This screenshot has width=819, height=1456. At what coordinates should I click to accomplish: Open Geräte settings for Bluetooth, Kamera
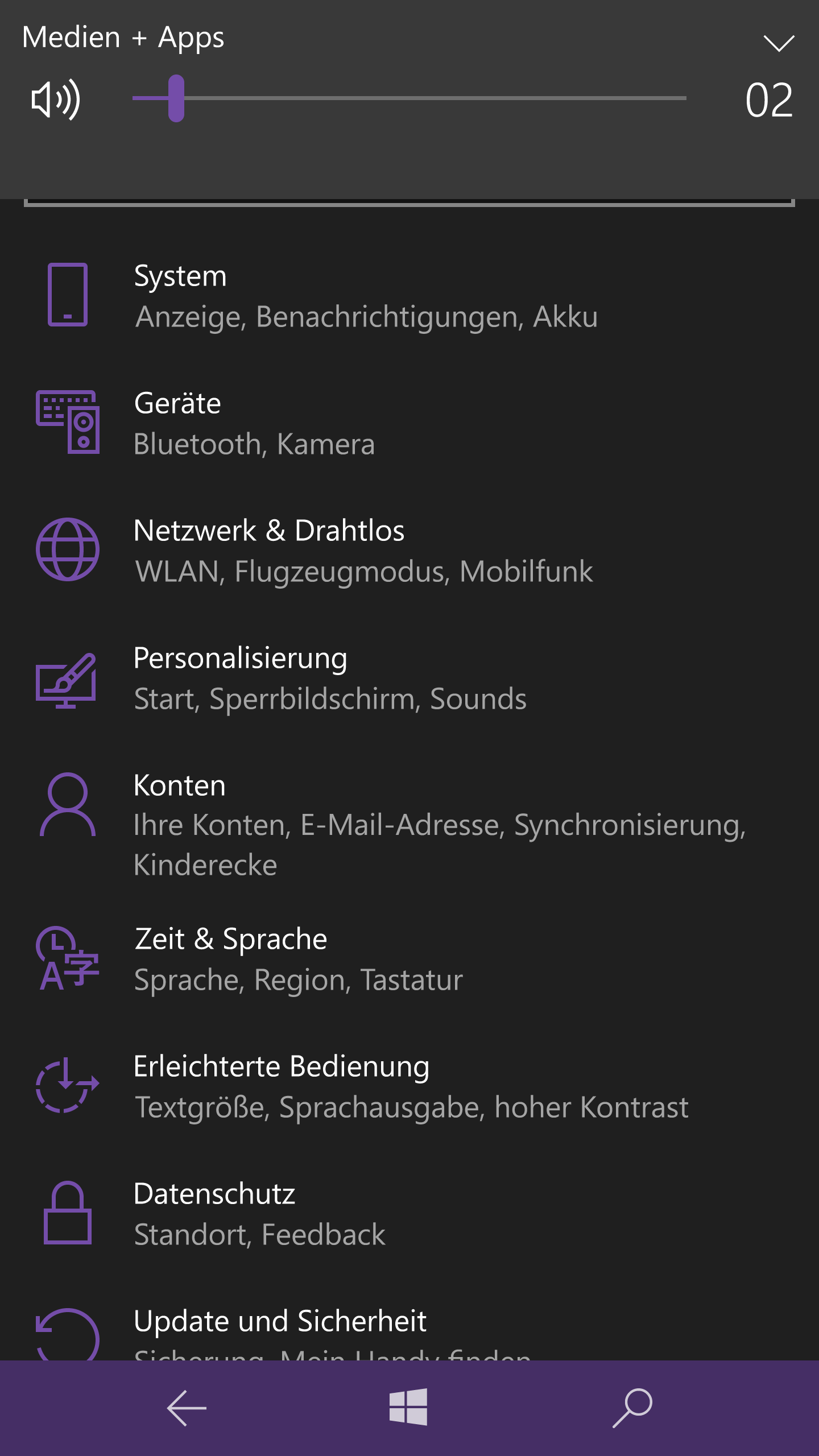point(255,423)
